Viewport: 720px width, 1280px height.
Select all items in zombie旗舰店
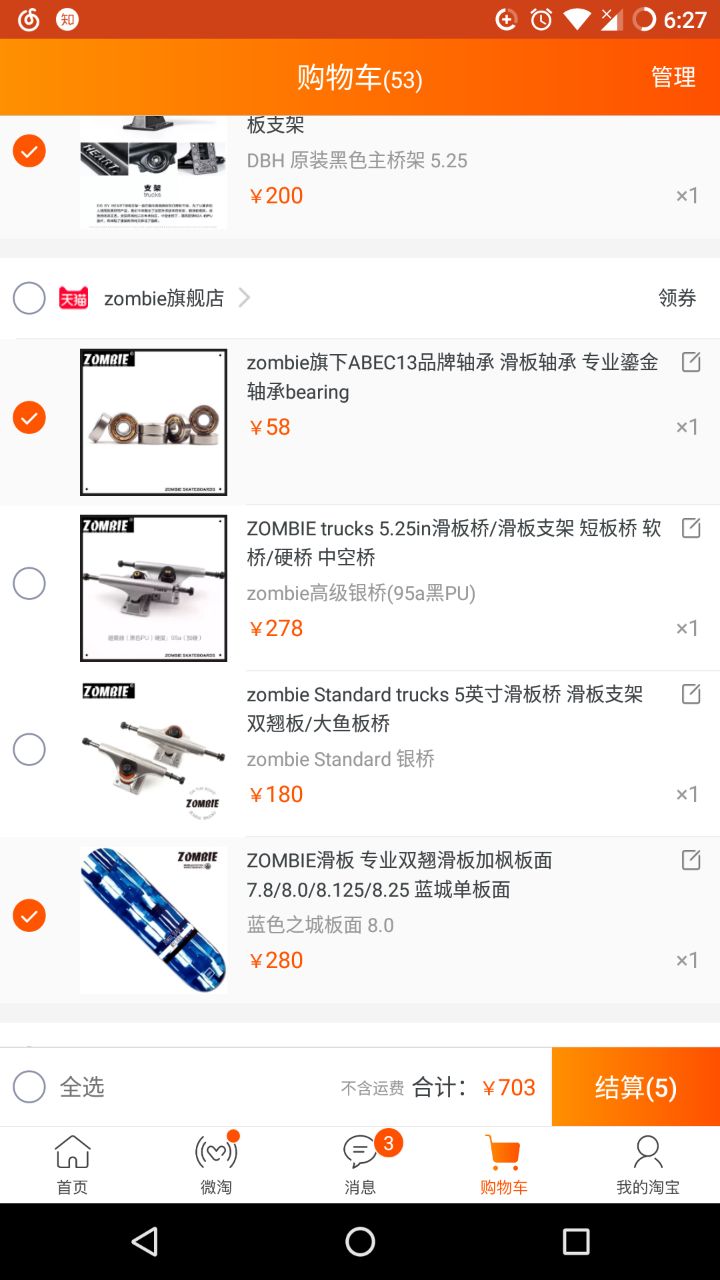(x=29, y=298)
